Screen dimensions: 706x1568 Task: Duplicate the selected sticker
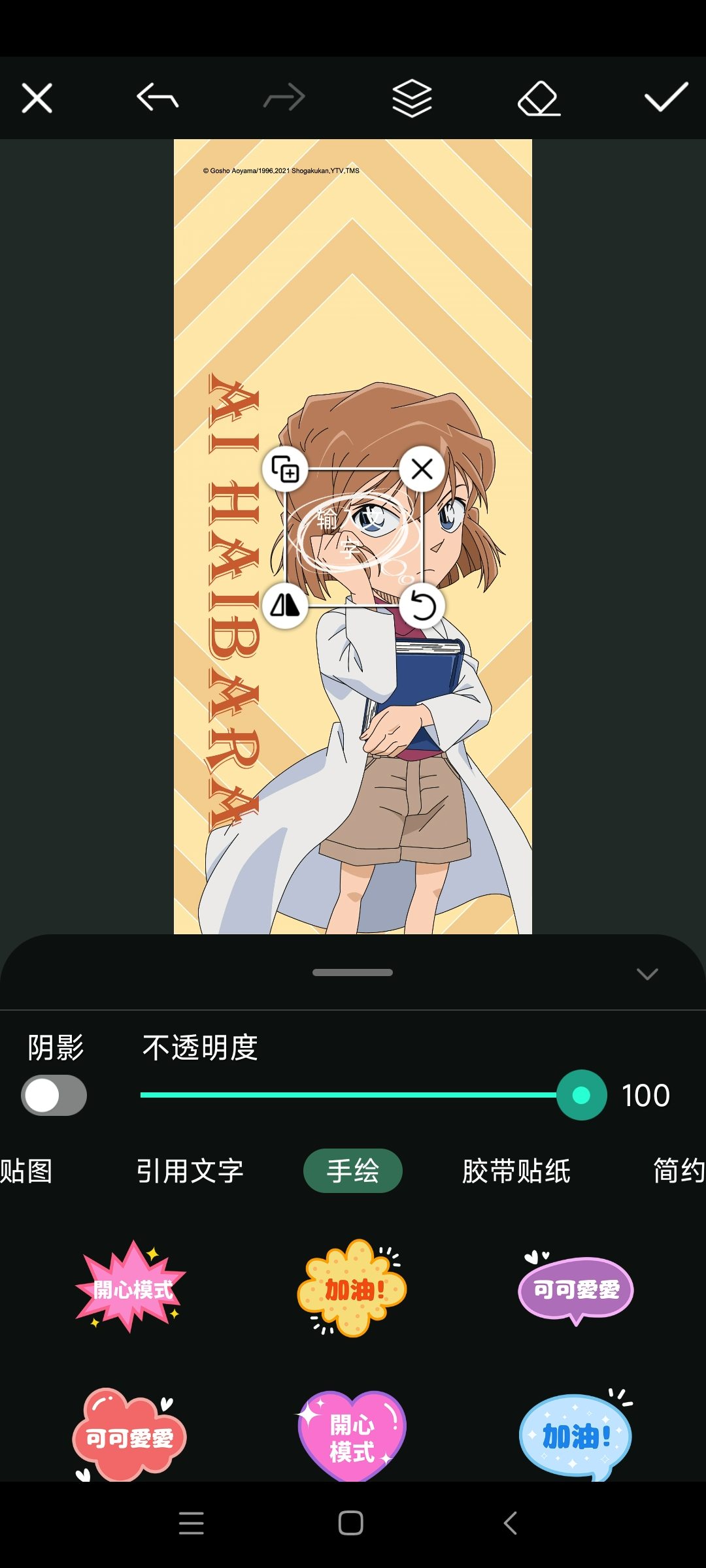[x=285, y=469]
